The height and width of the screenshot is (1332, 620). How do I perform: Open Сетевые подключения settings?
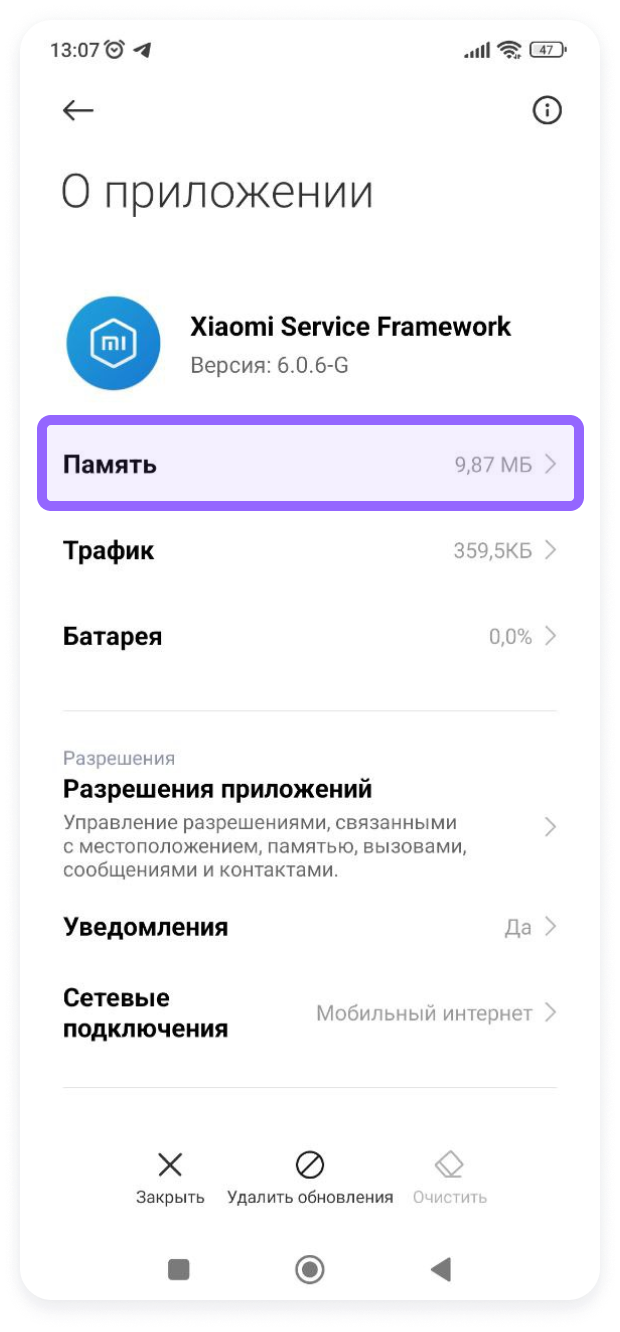click(x=310, y=1013)
